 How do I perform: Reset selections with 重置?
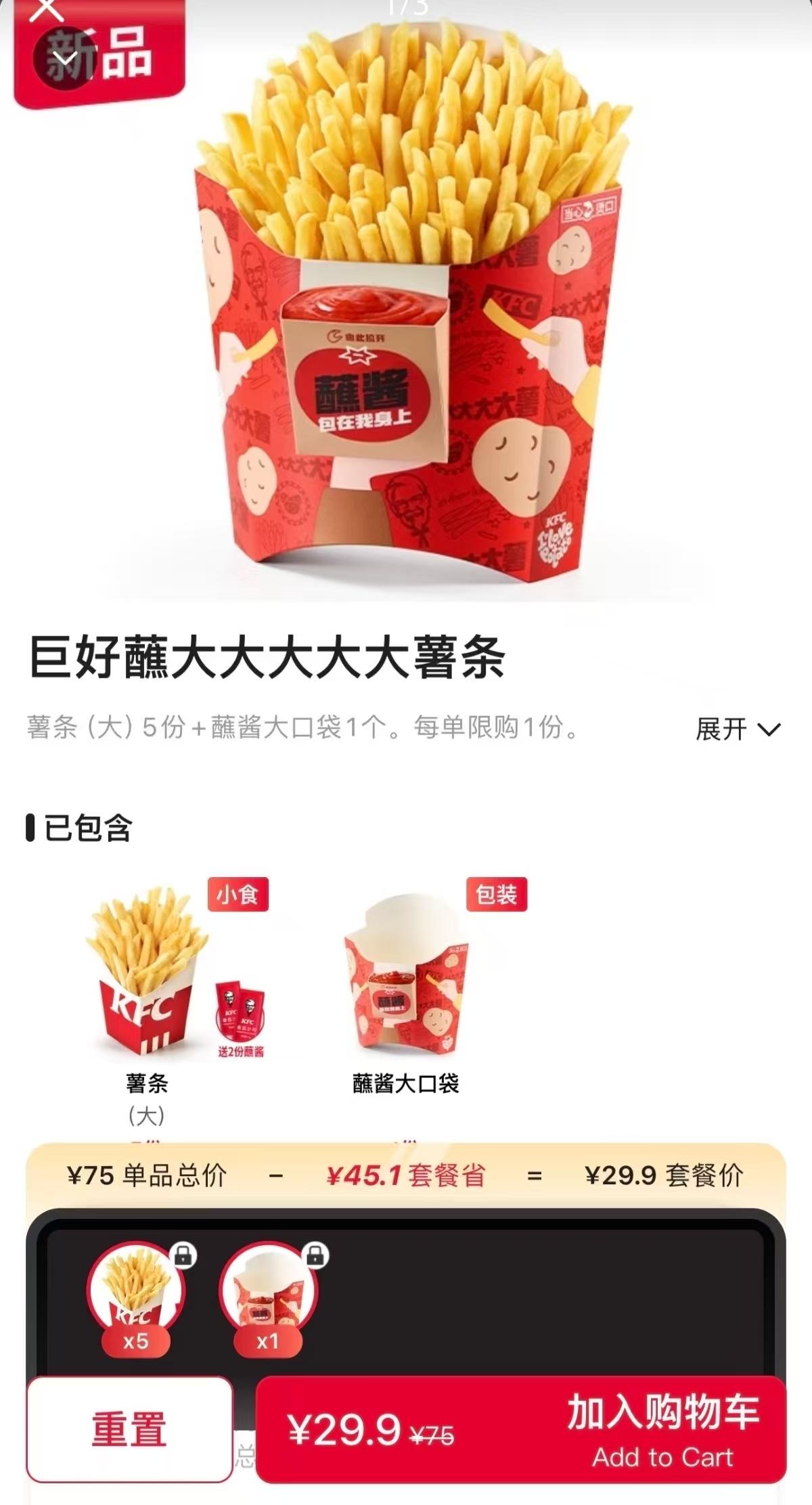point(129,1429)
